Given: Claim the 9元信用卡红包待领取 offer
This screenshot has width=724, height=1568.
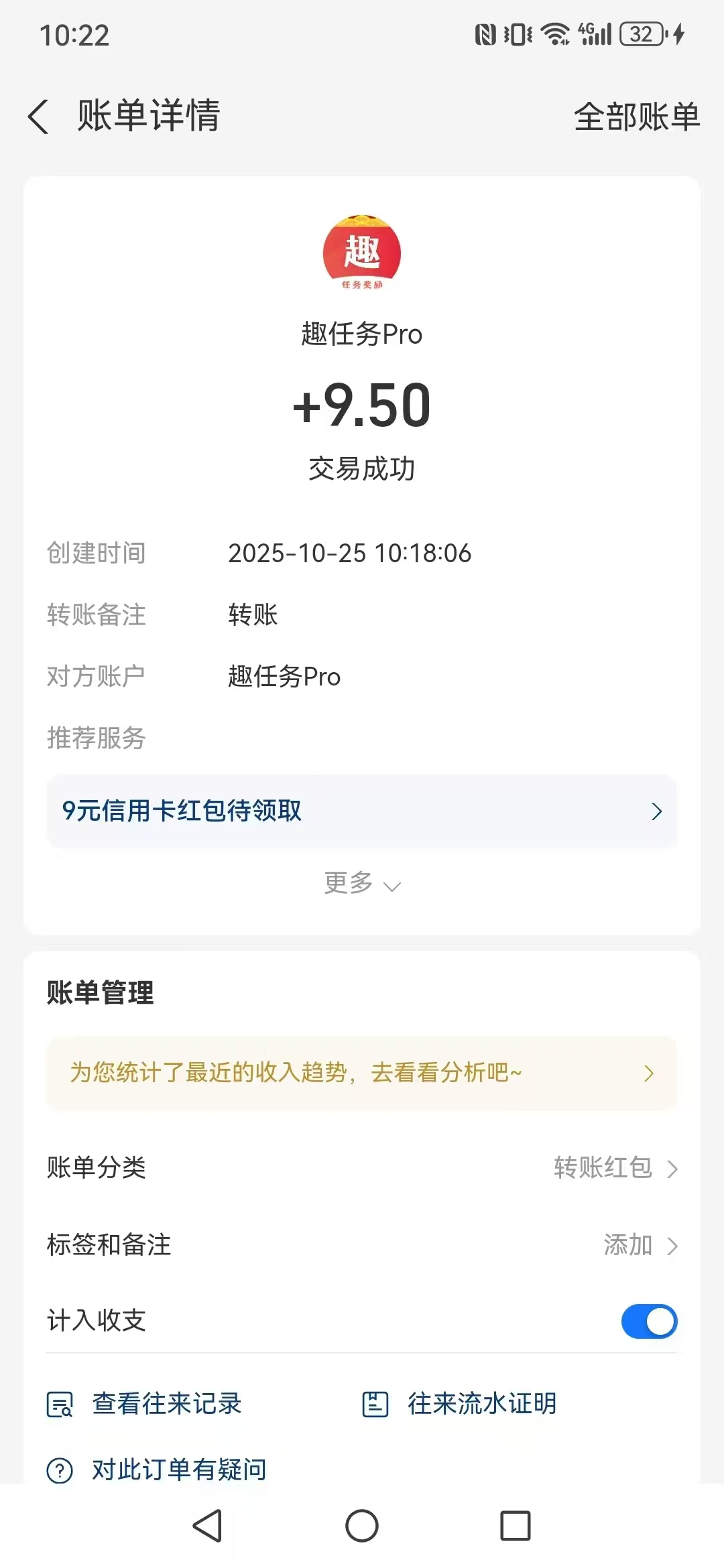Looking at the screenshot, I should (362, 811).
